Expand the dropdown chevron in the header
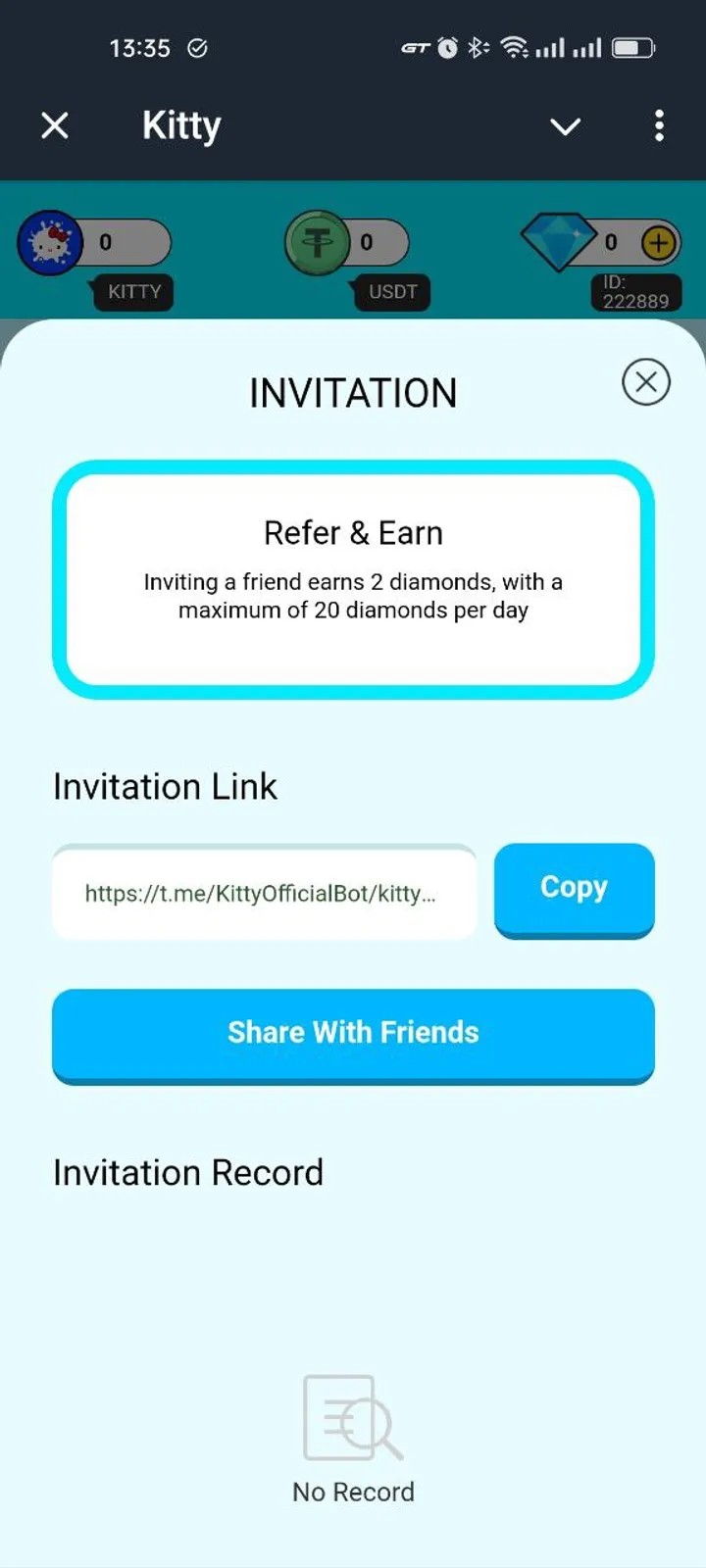Viewport: 706px width, 1568px height. (565, 126)
